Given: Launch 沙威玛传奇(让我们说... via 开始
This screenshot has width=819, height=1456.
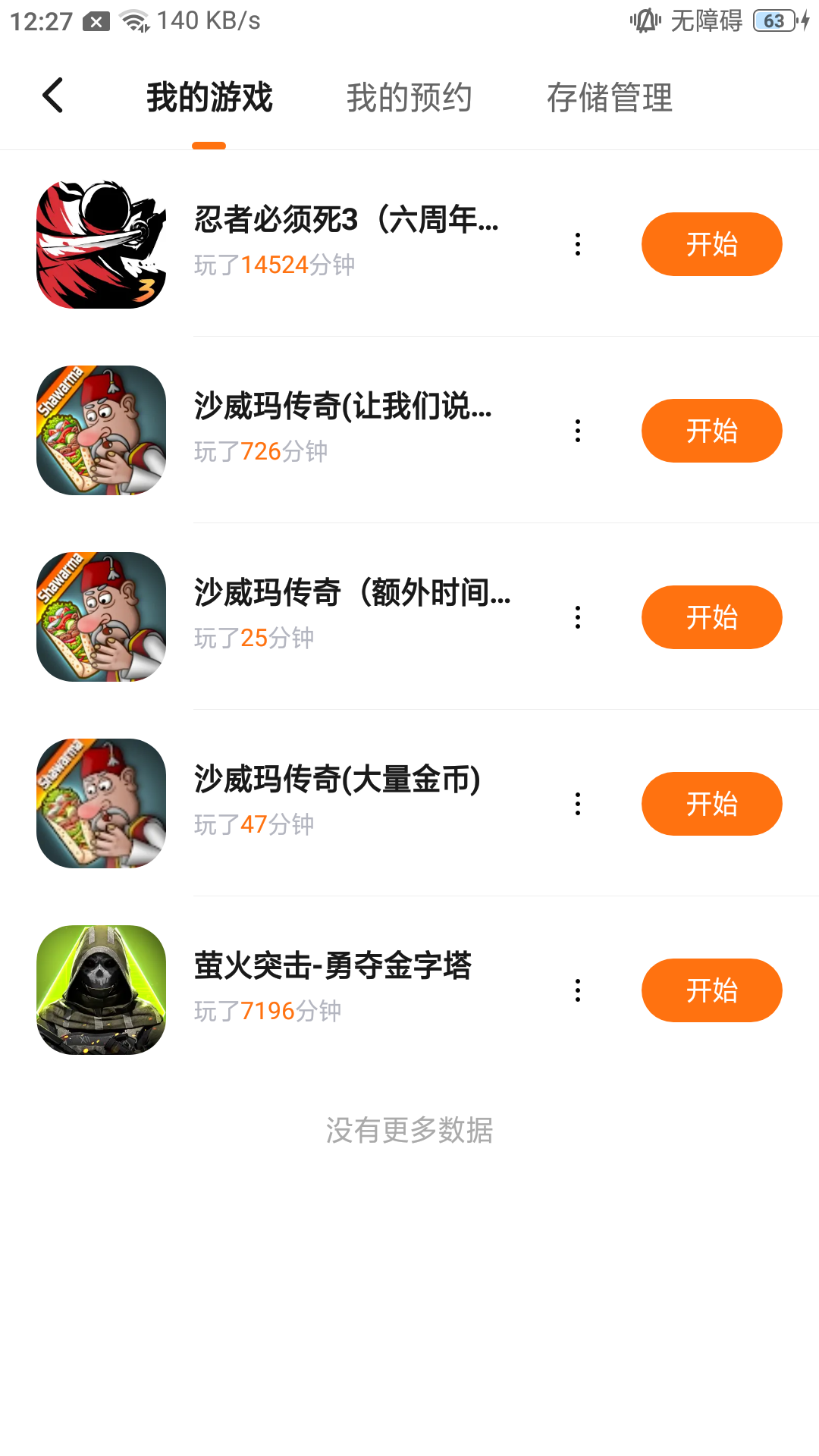Looking at the screenshot, I should [711, 431].
